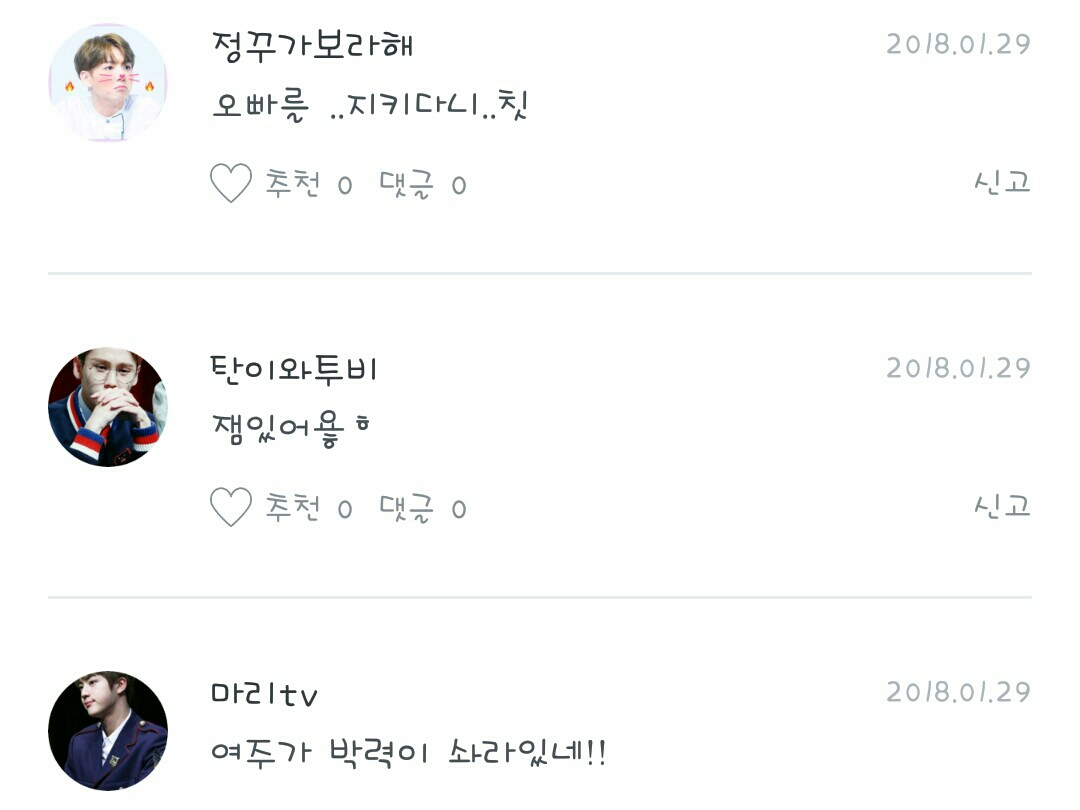Like the comment by 정꾸가보라해
This screenshot has height=810, width=1080.
231,184
